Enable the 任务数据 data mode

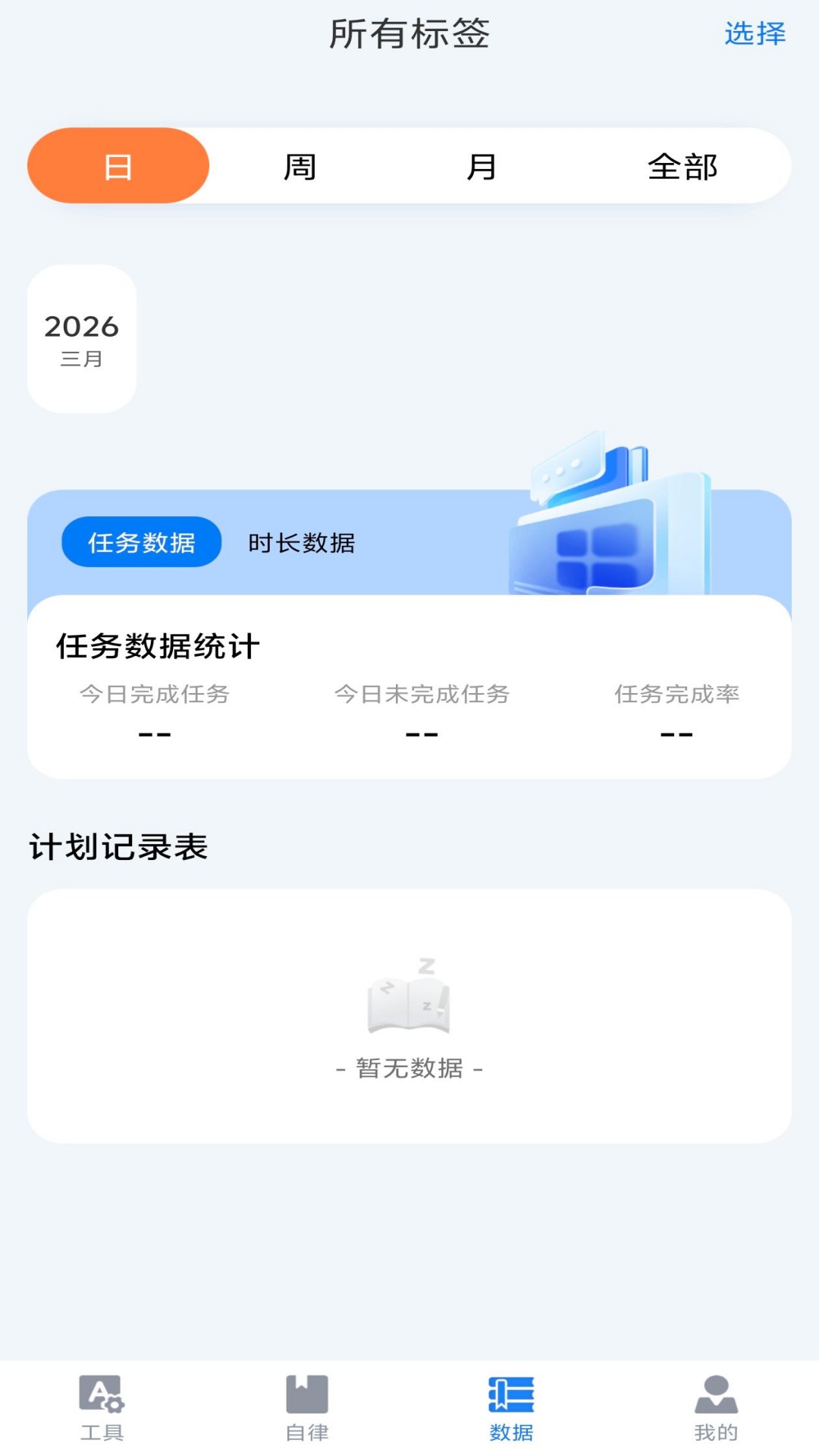click(141, 542)
